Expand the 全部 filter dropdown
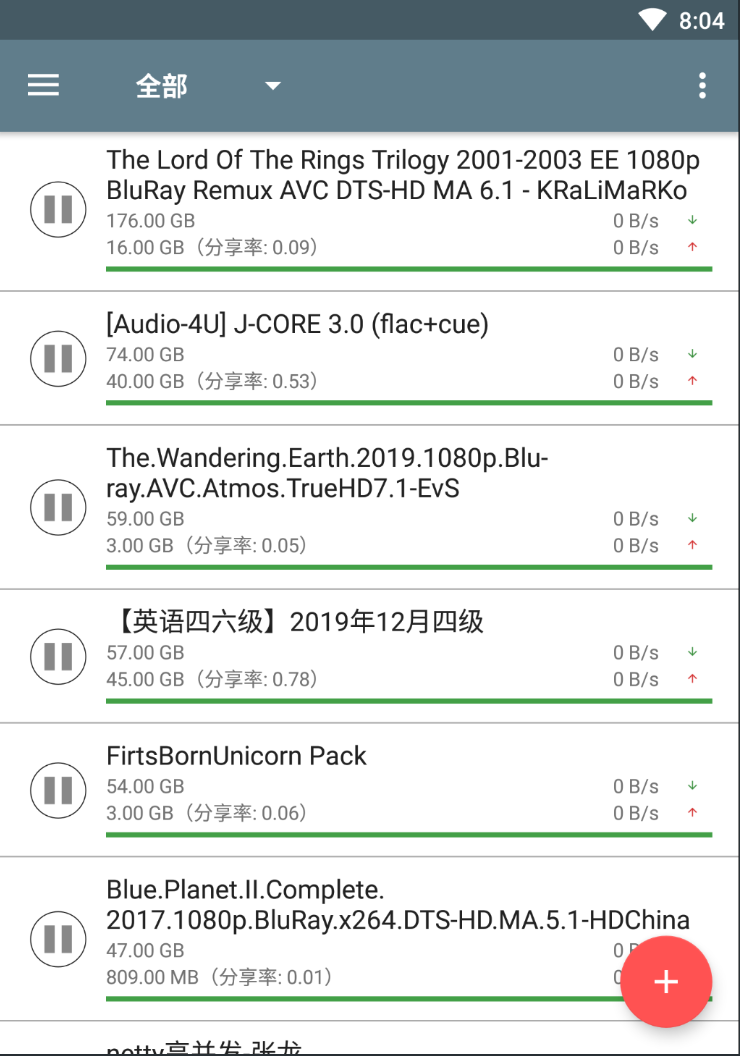The height and width of the screenshot is (1056, 740). 272,86
